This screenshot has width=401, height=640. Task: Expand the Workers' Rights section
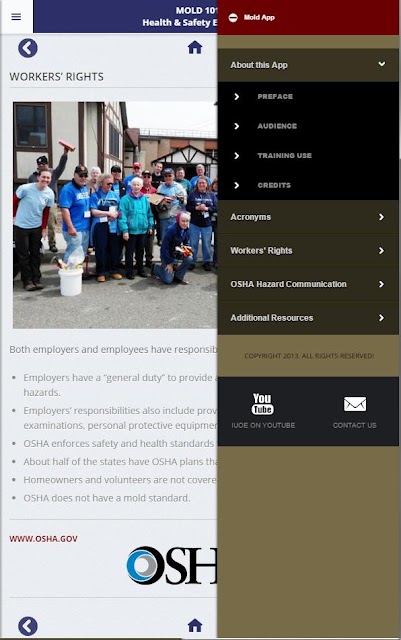click(308, 251)
